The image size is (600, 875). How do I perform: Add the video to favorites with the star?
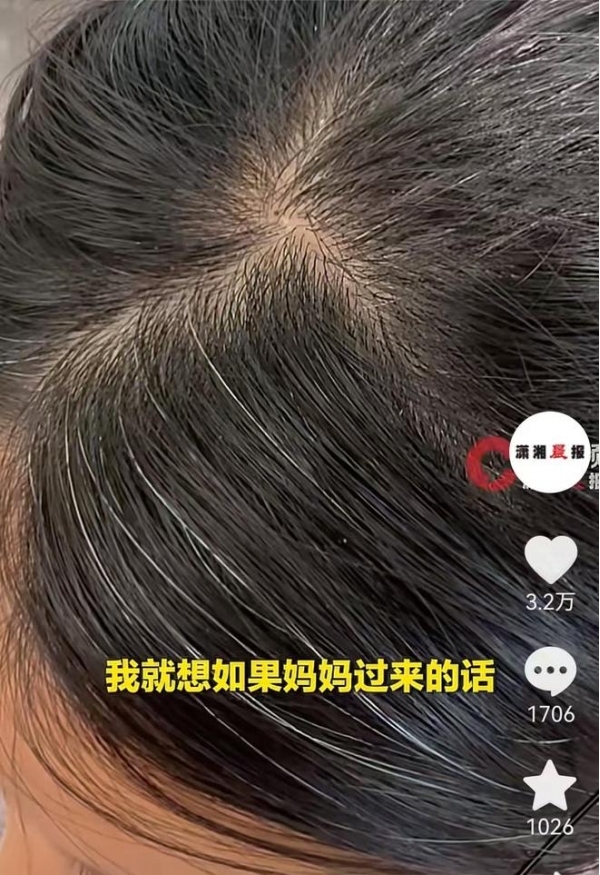coord(551,785)
